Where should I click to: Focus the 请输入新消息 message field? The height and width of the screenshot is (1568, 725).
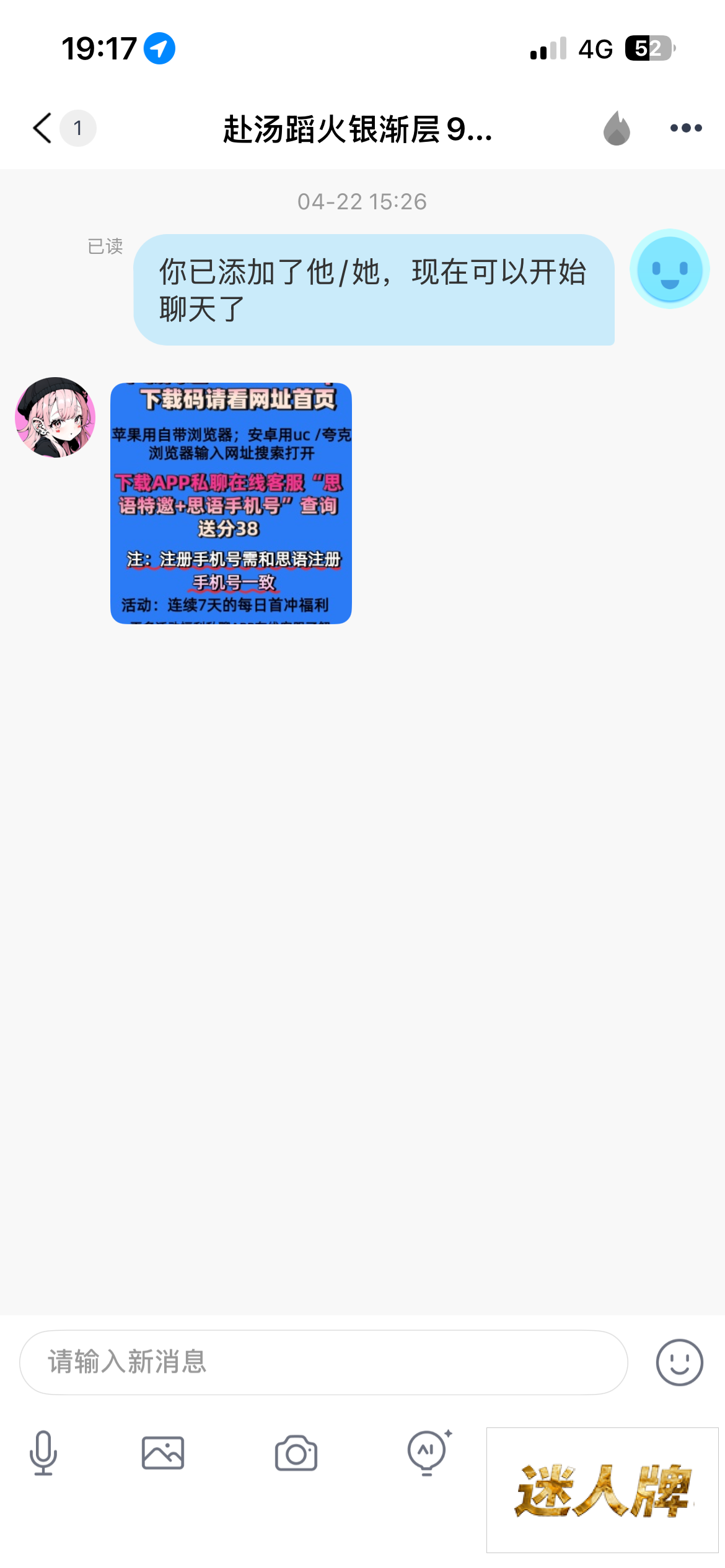coord(323,1362)
